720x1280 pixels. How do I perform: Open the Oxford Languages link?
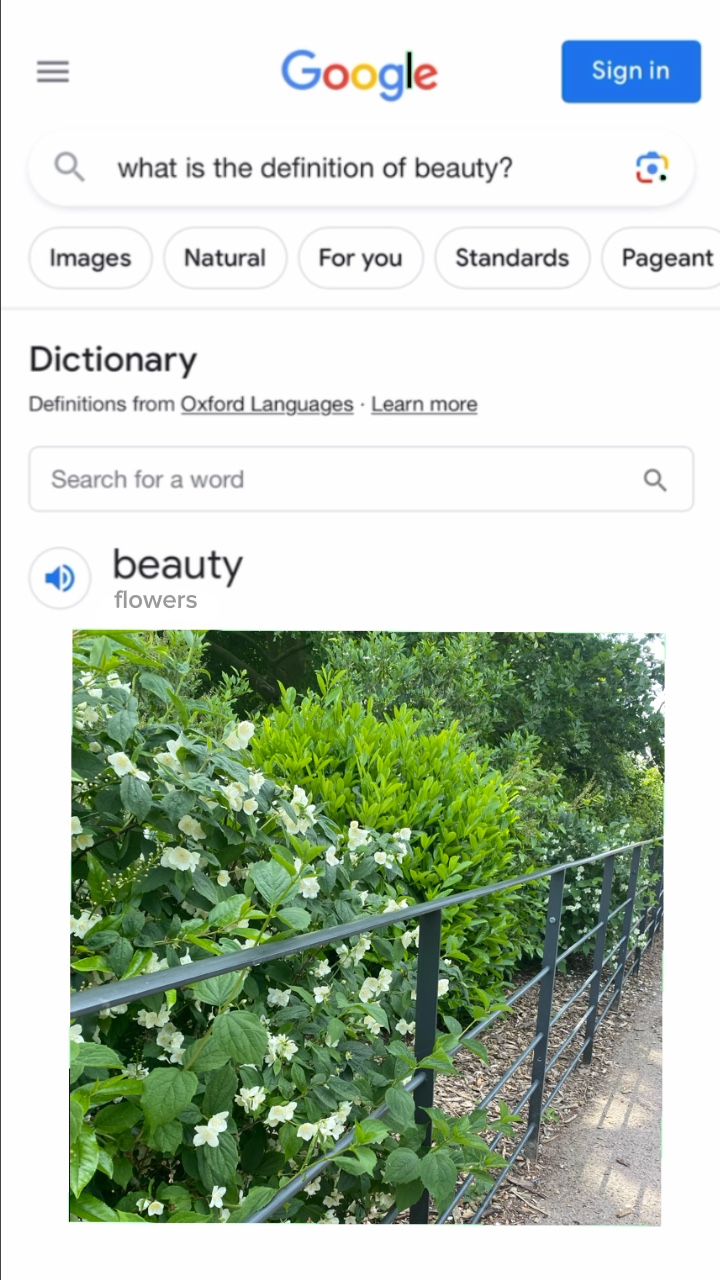click(267, 404)
